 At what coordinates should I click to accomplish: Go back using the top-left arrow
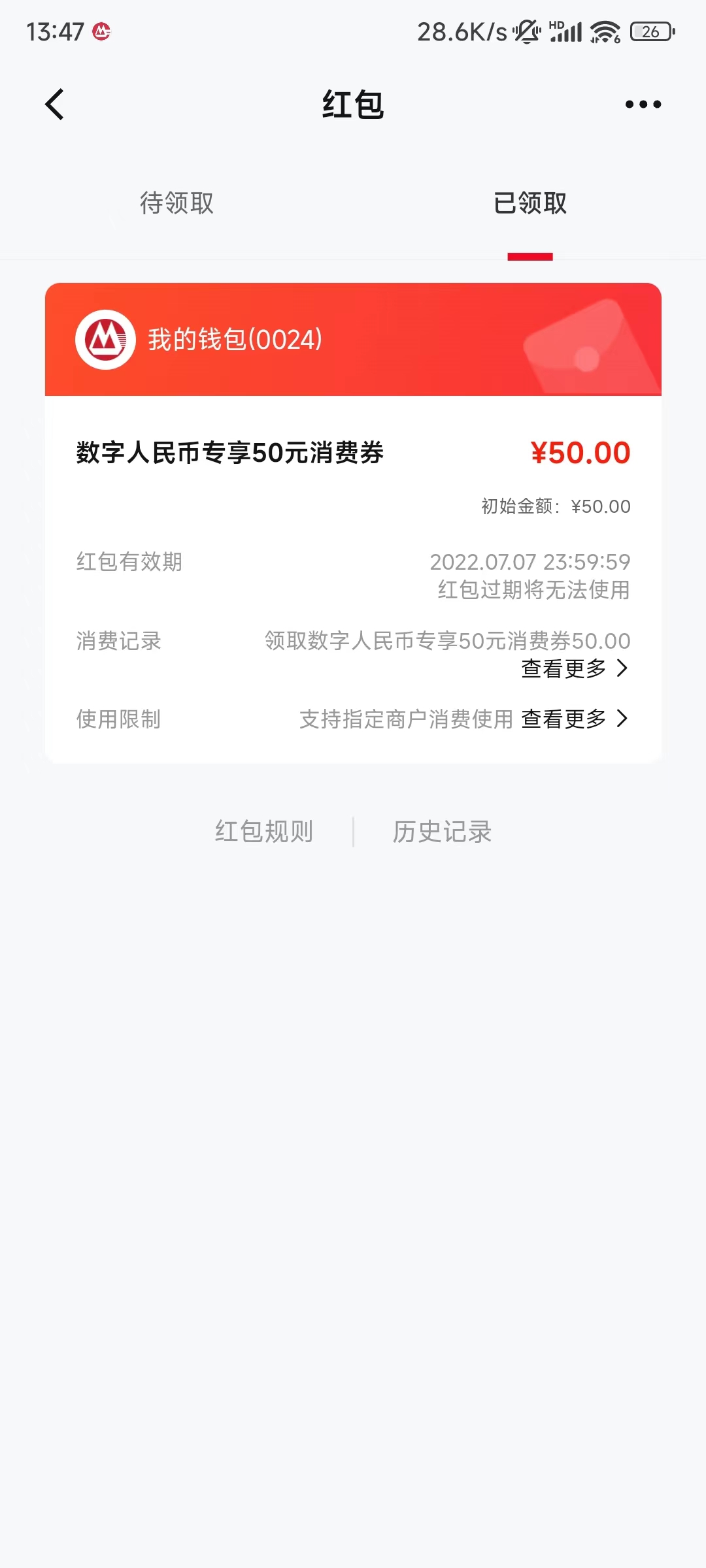coord(55,105)
